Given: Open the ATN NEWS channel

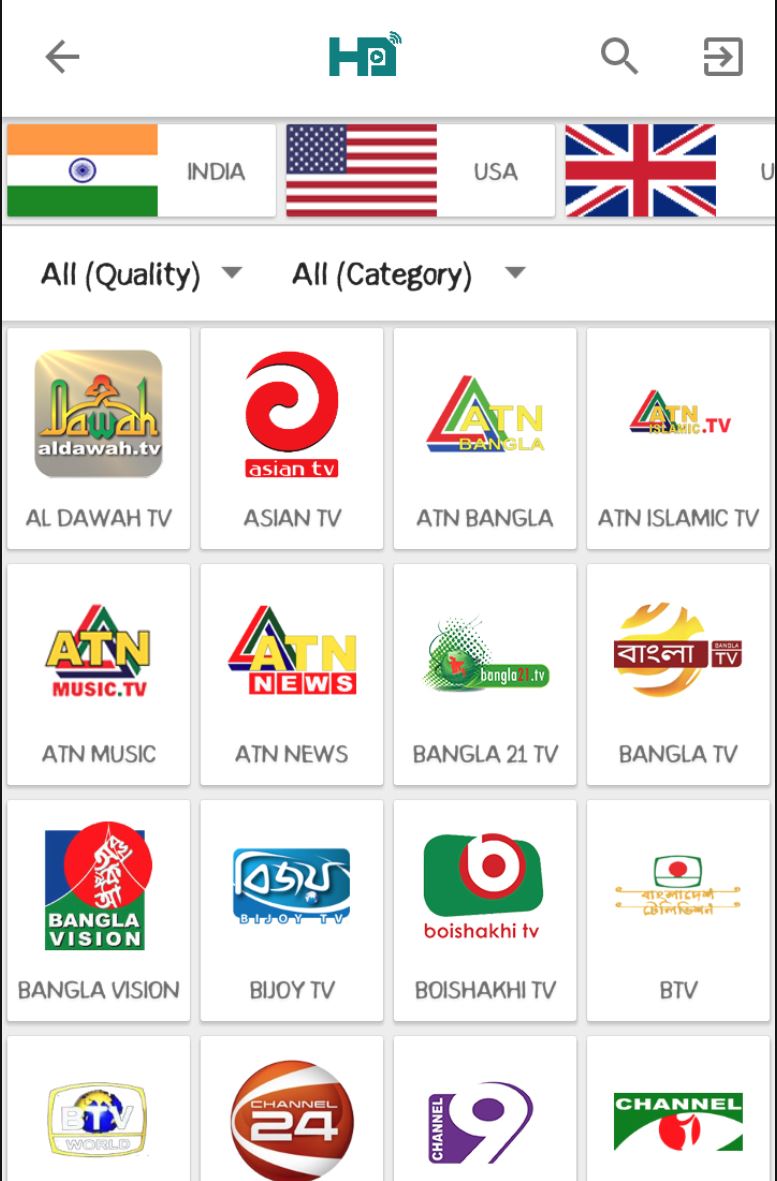Looking at the screenshot, I should point(292,674).
